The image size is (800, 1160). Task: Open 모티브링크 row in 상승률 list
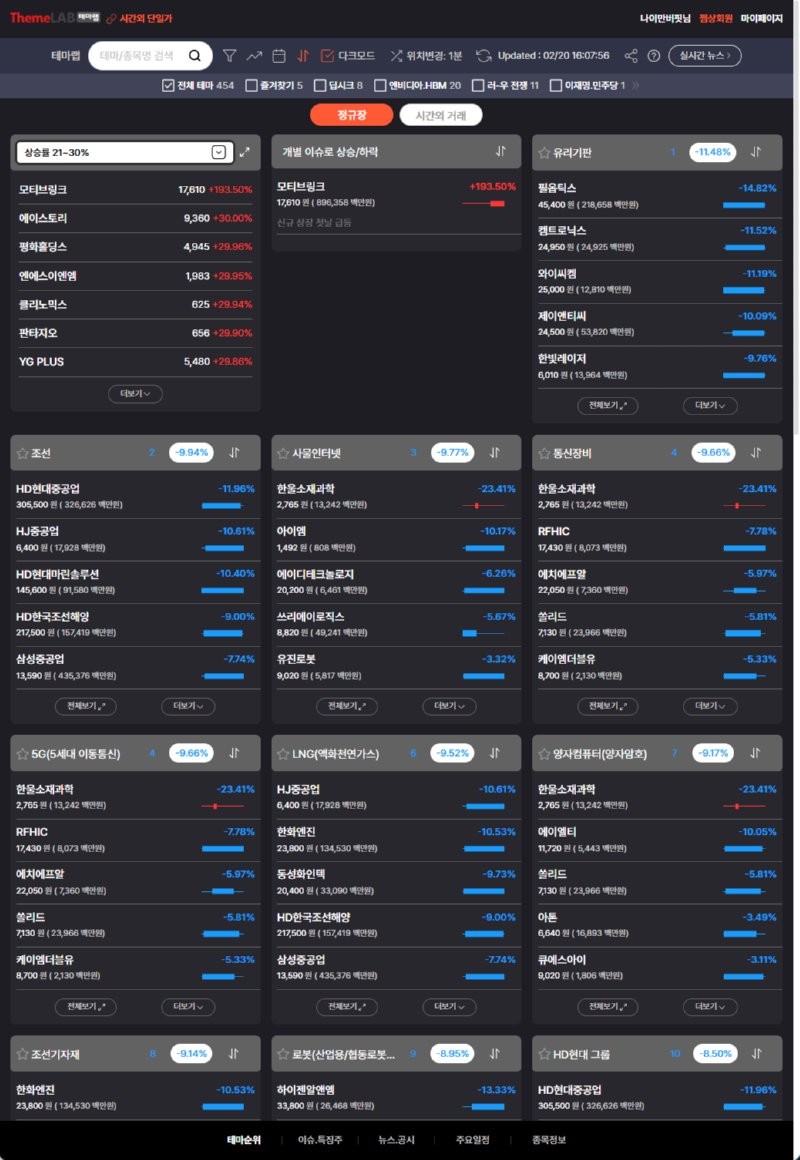(x=135, y=189)
